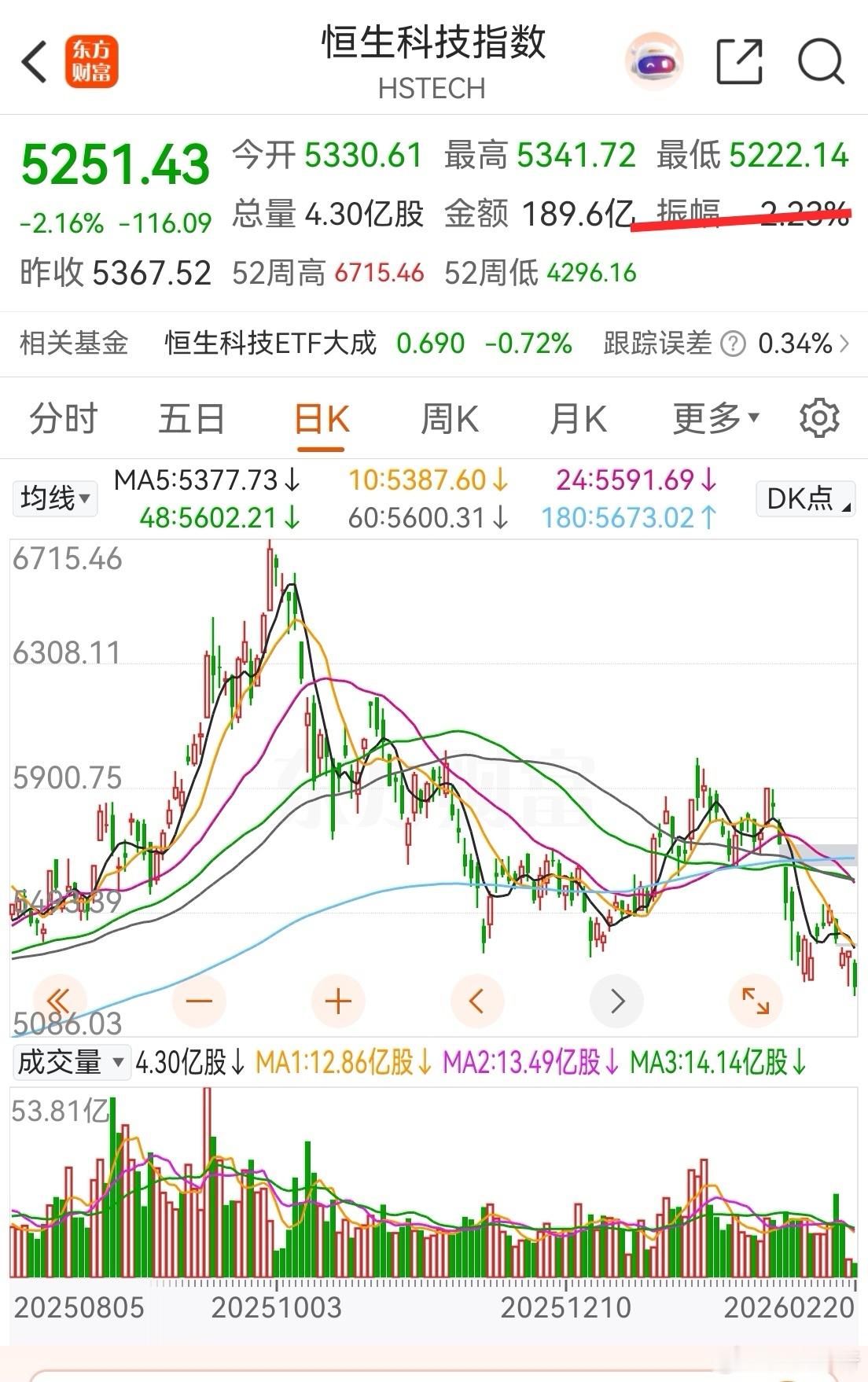
Task: Toggle the 均线 moving average overlay
Action: pyautogui.click(x=54, y=498)
